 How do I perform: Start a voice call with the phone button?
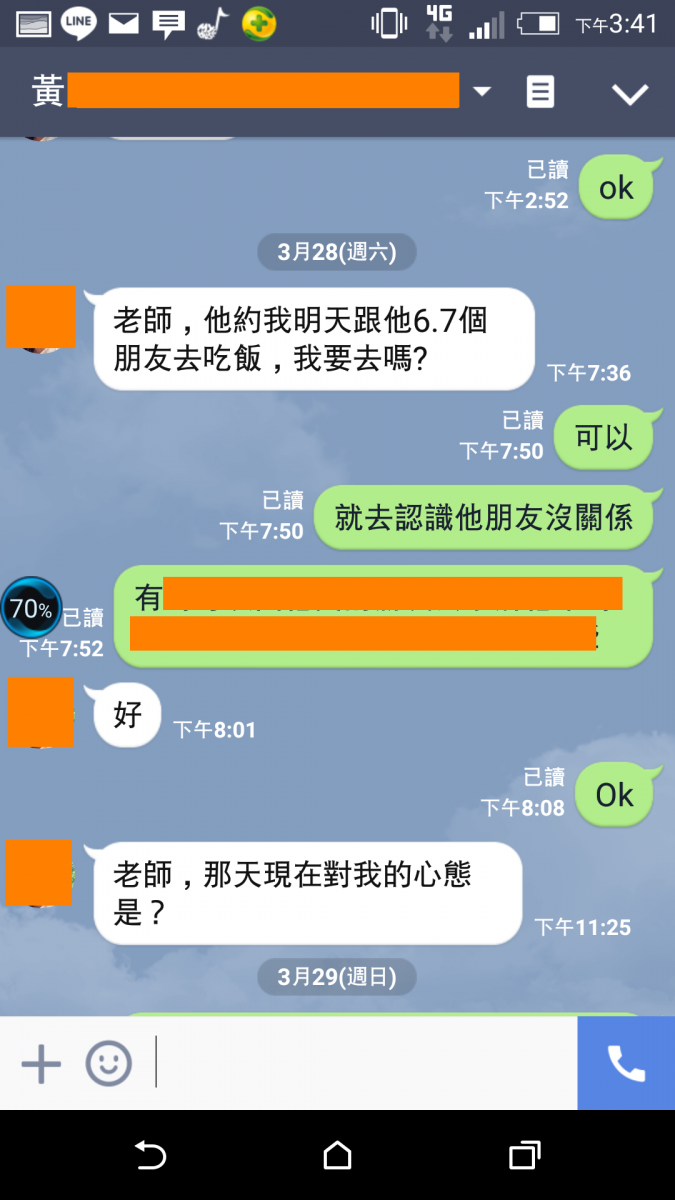pyautogui.click(x=626, y=1064)
